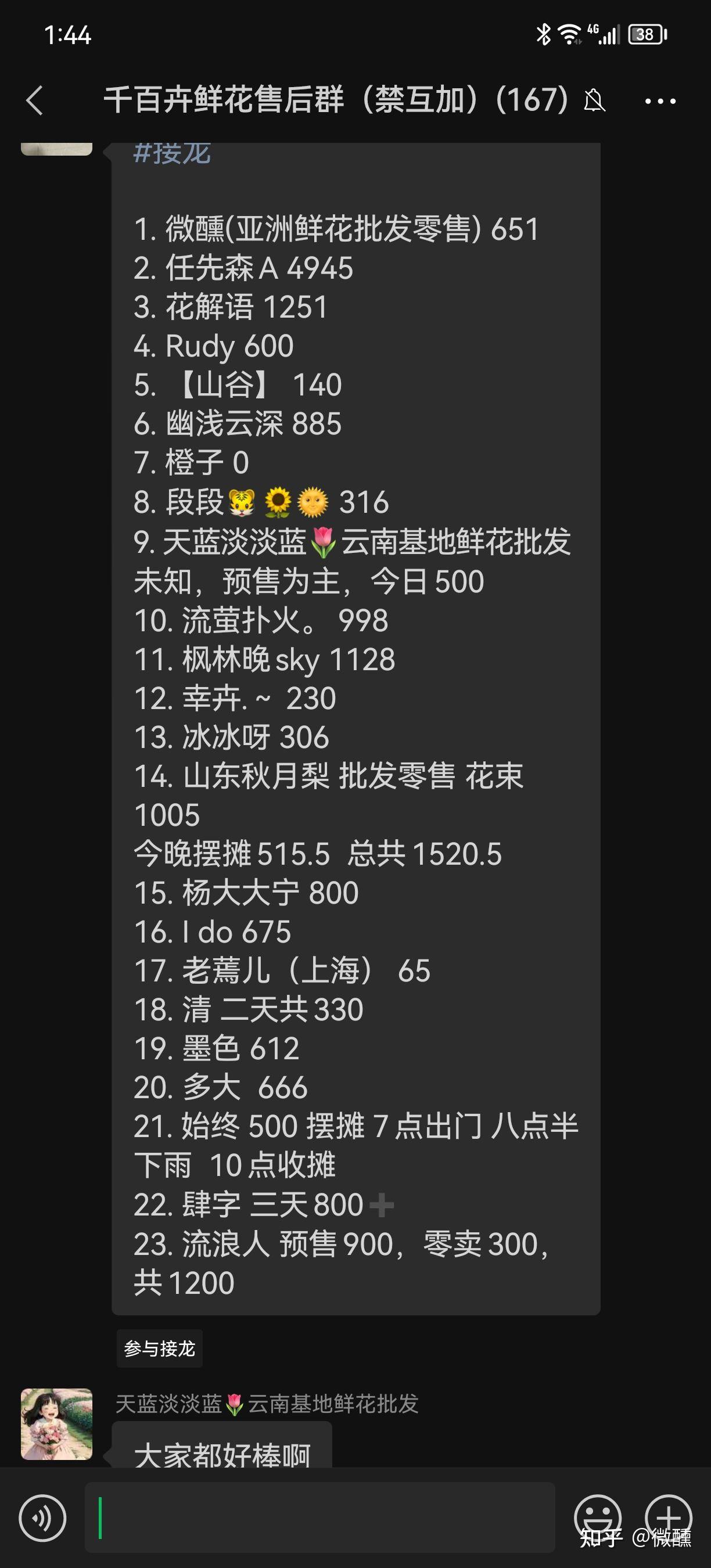This screenshot has width=711, height=1568.
Task: Switch to voice message input
Action: 42,1517
